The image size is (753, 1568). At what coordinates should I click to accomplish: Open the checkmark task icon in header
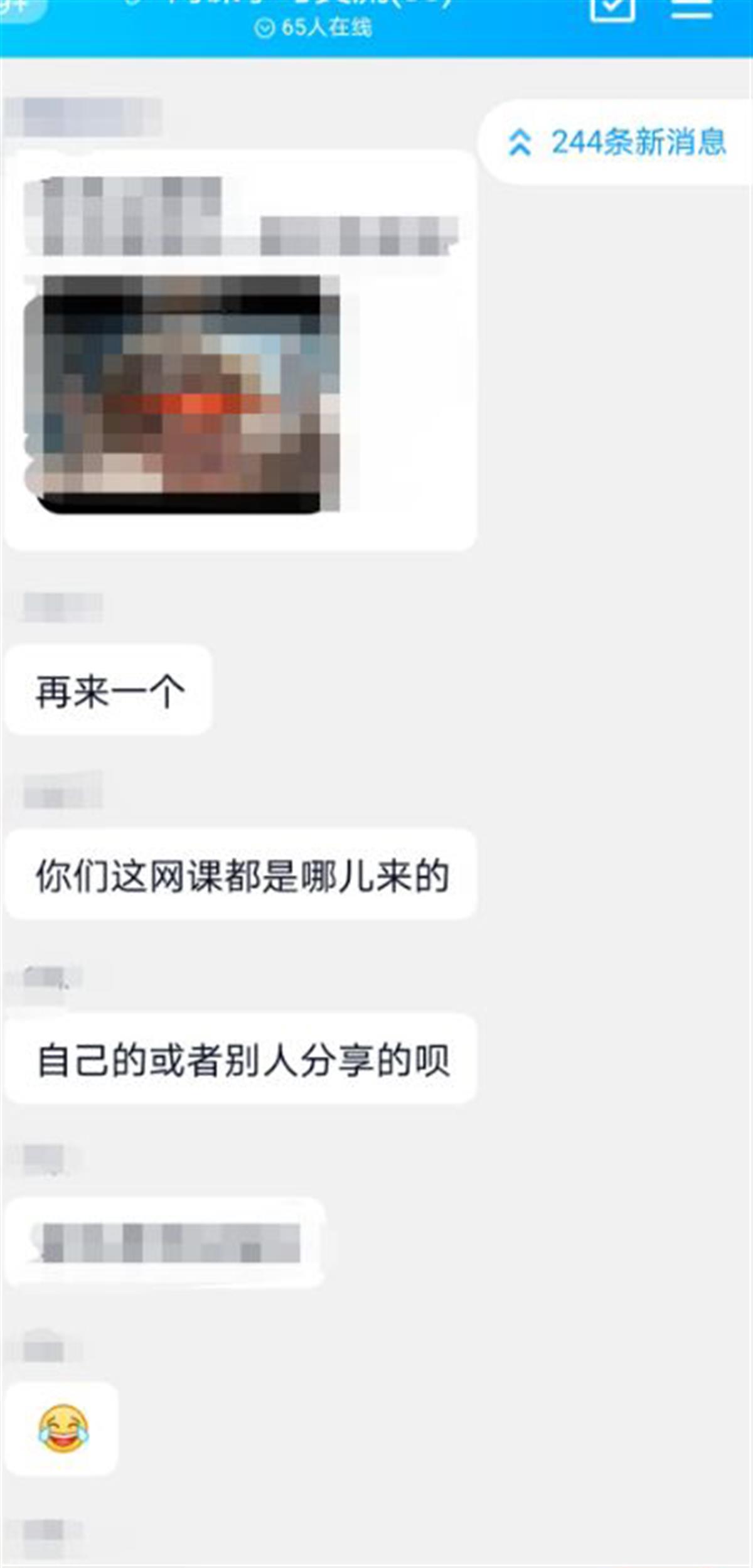click(x=612, y=9)
